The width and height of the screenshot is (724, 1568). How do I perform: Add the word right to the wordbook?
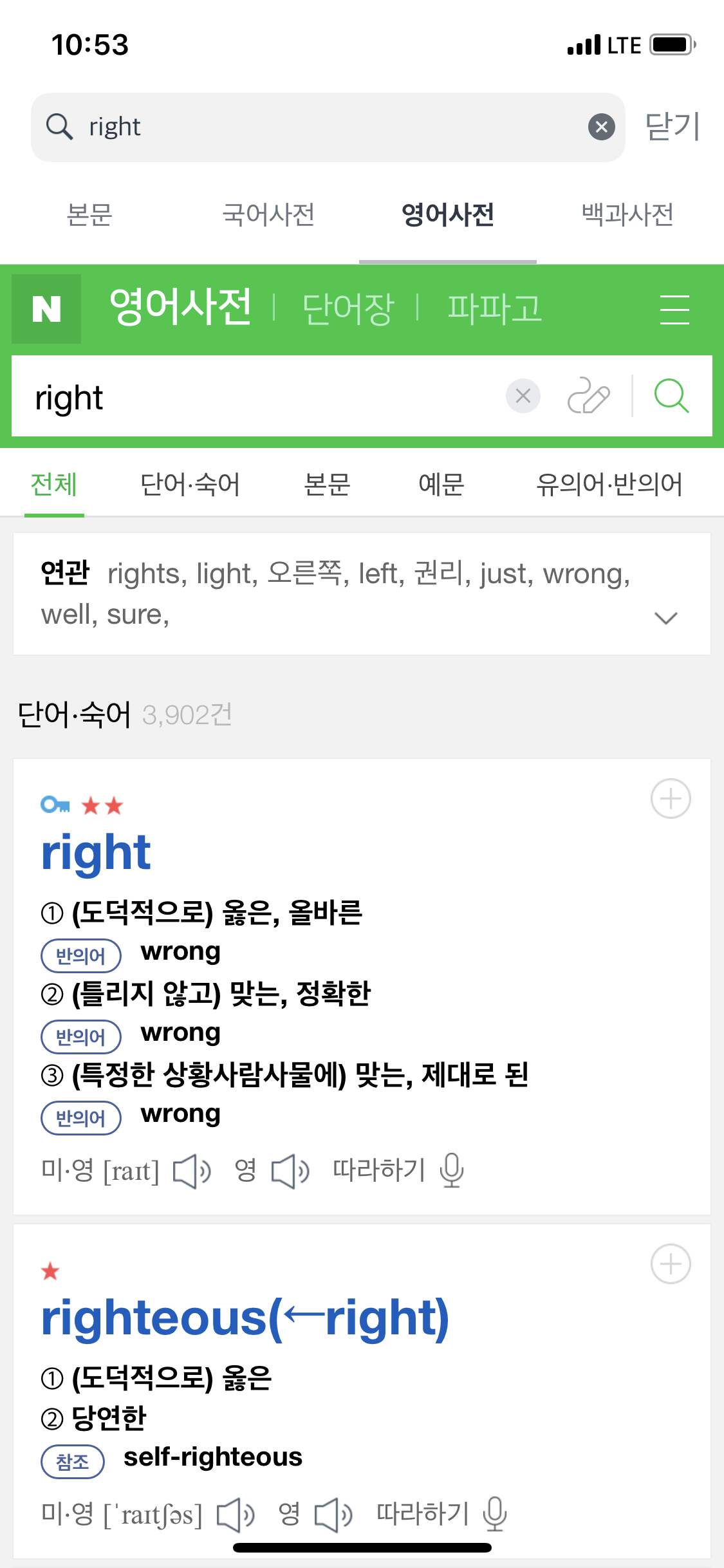coord(671,799)
